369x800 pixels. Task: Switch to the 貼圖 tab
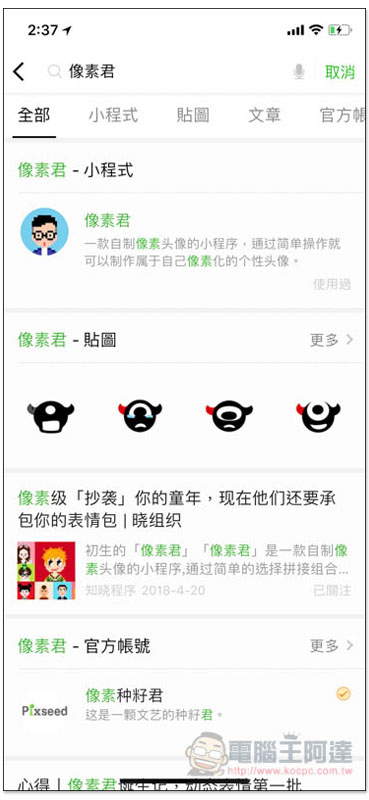pos(193,115)
